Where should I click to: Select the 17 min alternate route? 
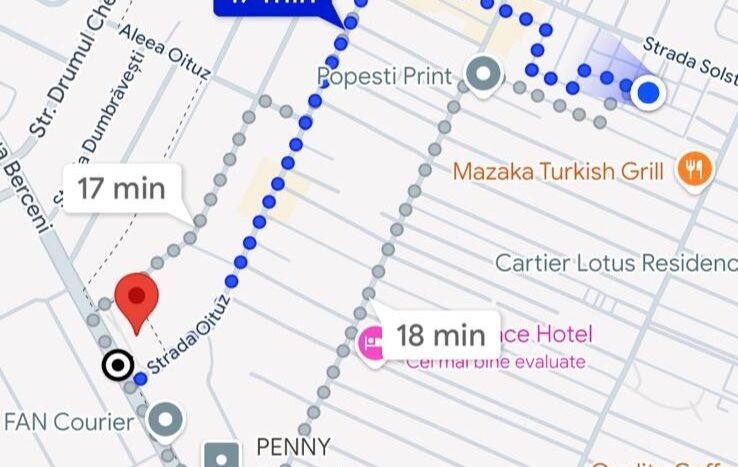[122, 188]
